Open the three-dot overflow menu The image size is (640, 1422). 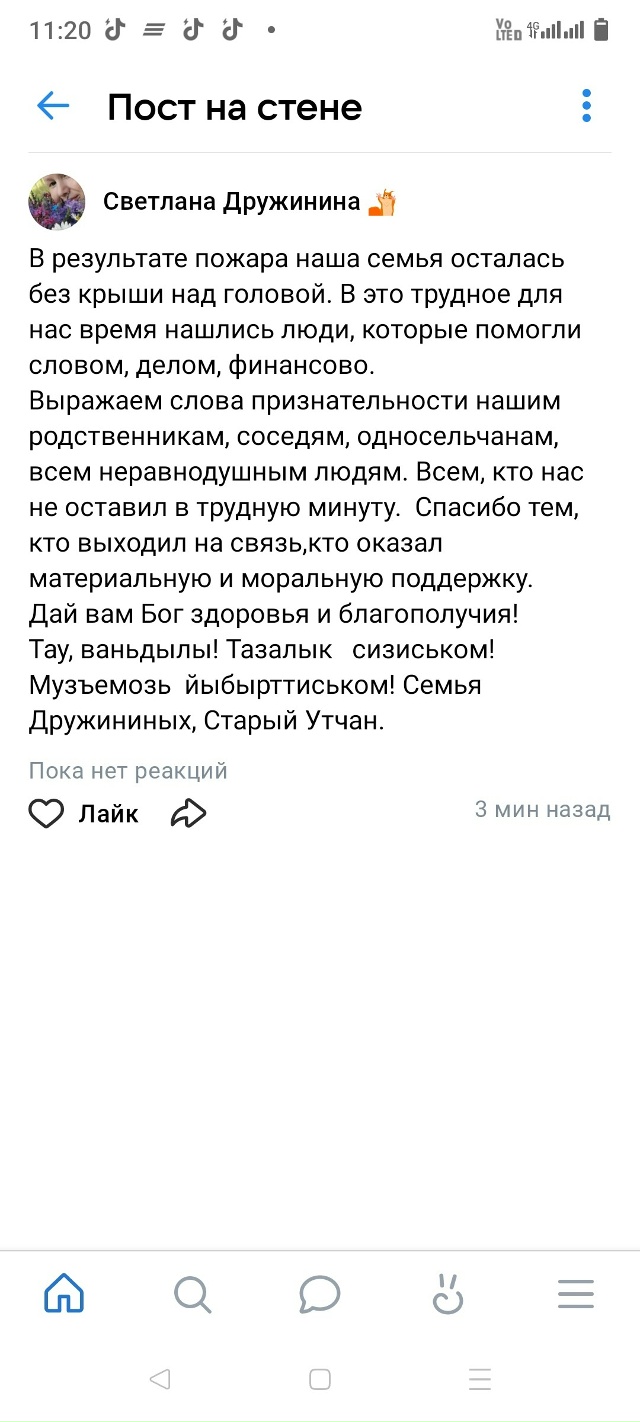587,106
